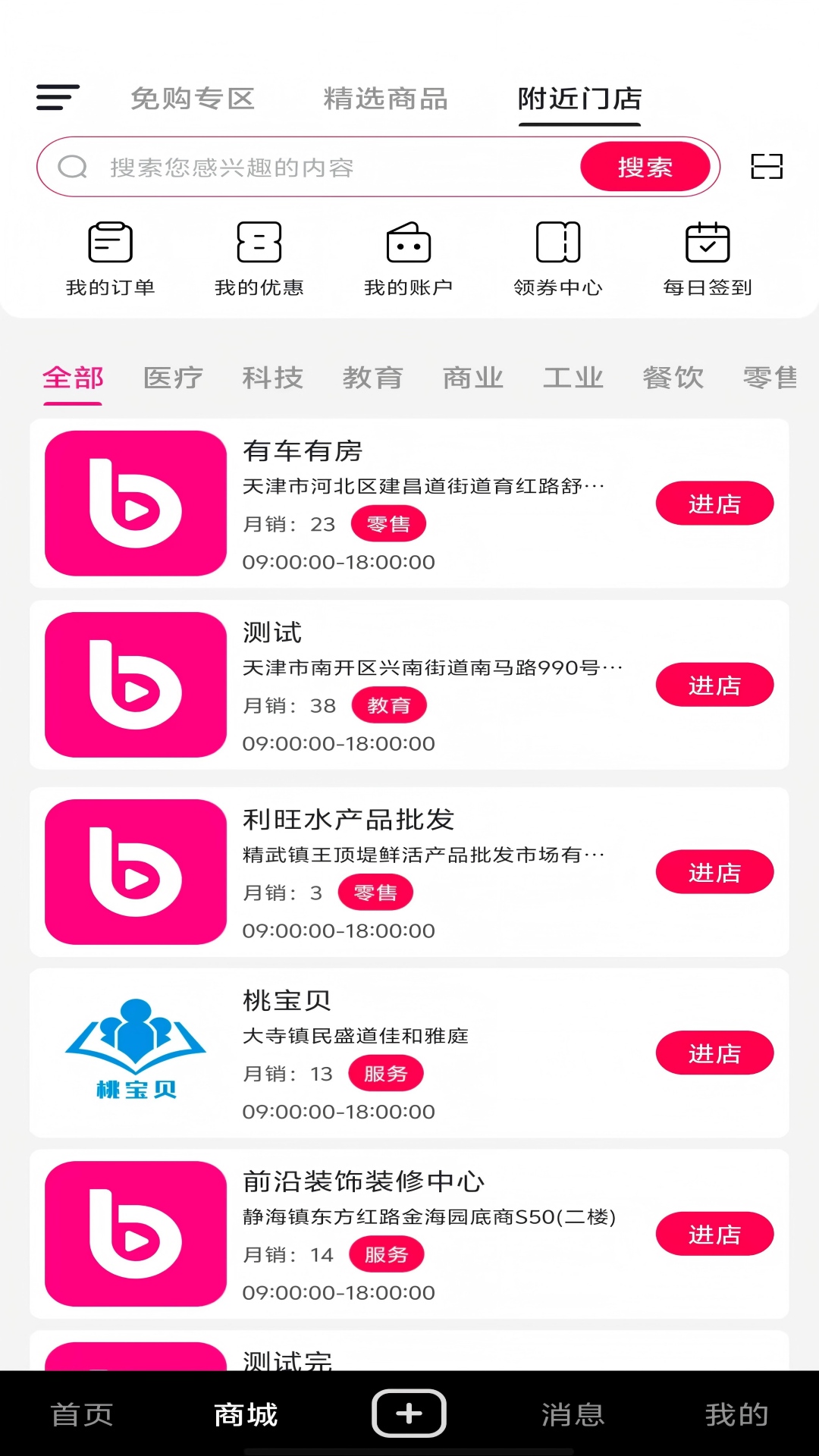Tap 进店 for 桃宝贝 store

point(714,1053)
